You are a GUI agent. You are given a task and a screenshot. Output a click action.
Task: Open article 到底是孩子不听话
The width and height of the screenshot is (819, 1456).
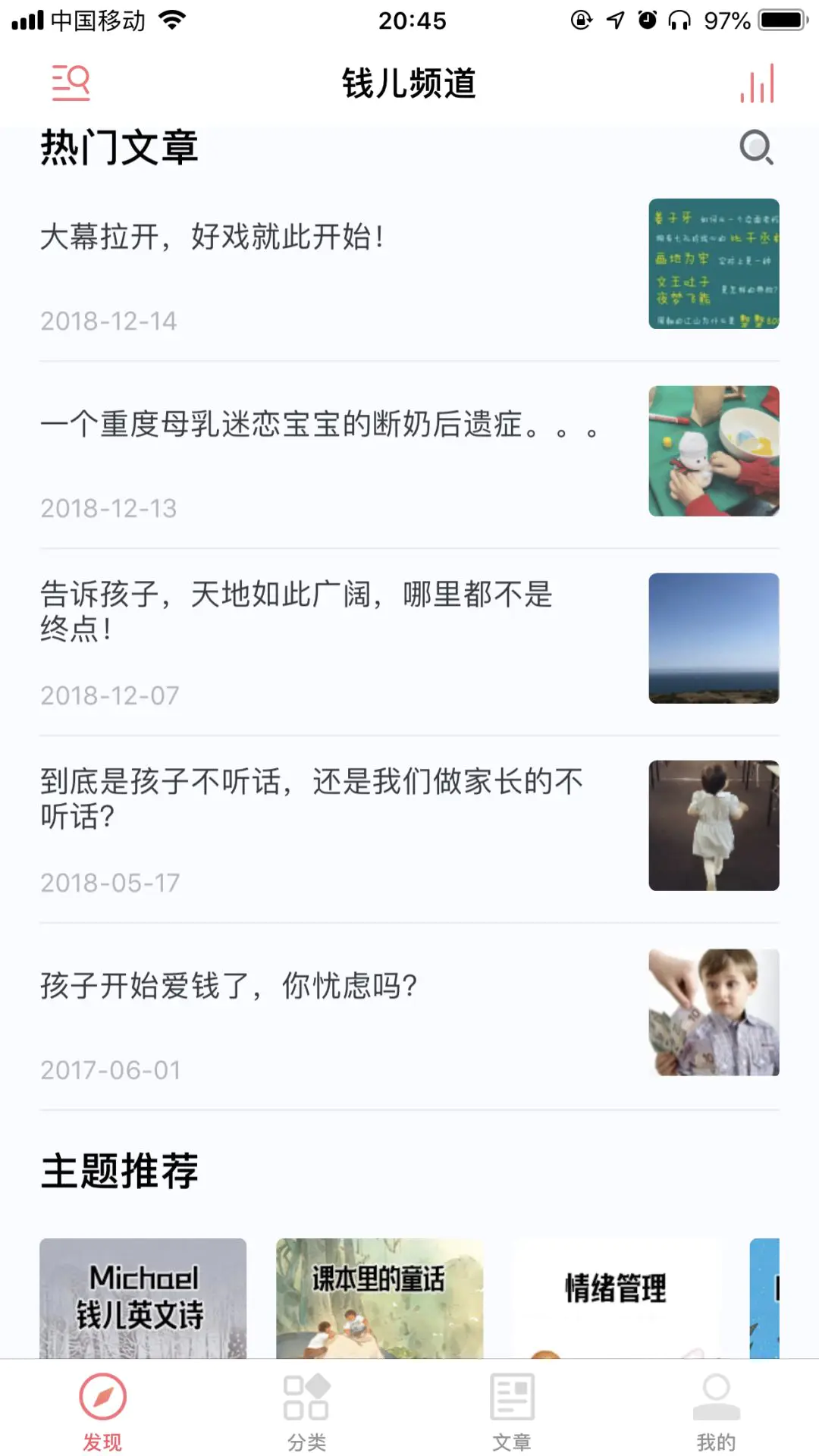pyautogui.click(x=311, y=799)
